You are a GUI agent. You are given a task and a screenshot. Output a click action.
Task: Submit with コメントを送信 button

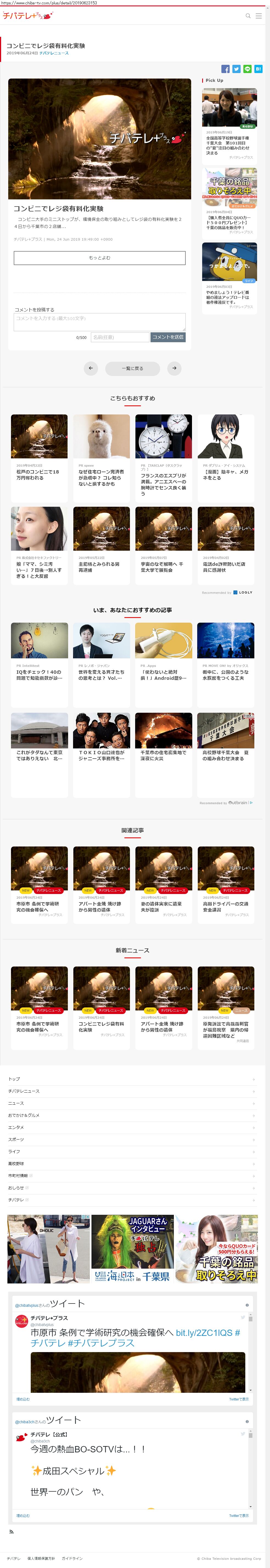[168, 337]
